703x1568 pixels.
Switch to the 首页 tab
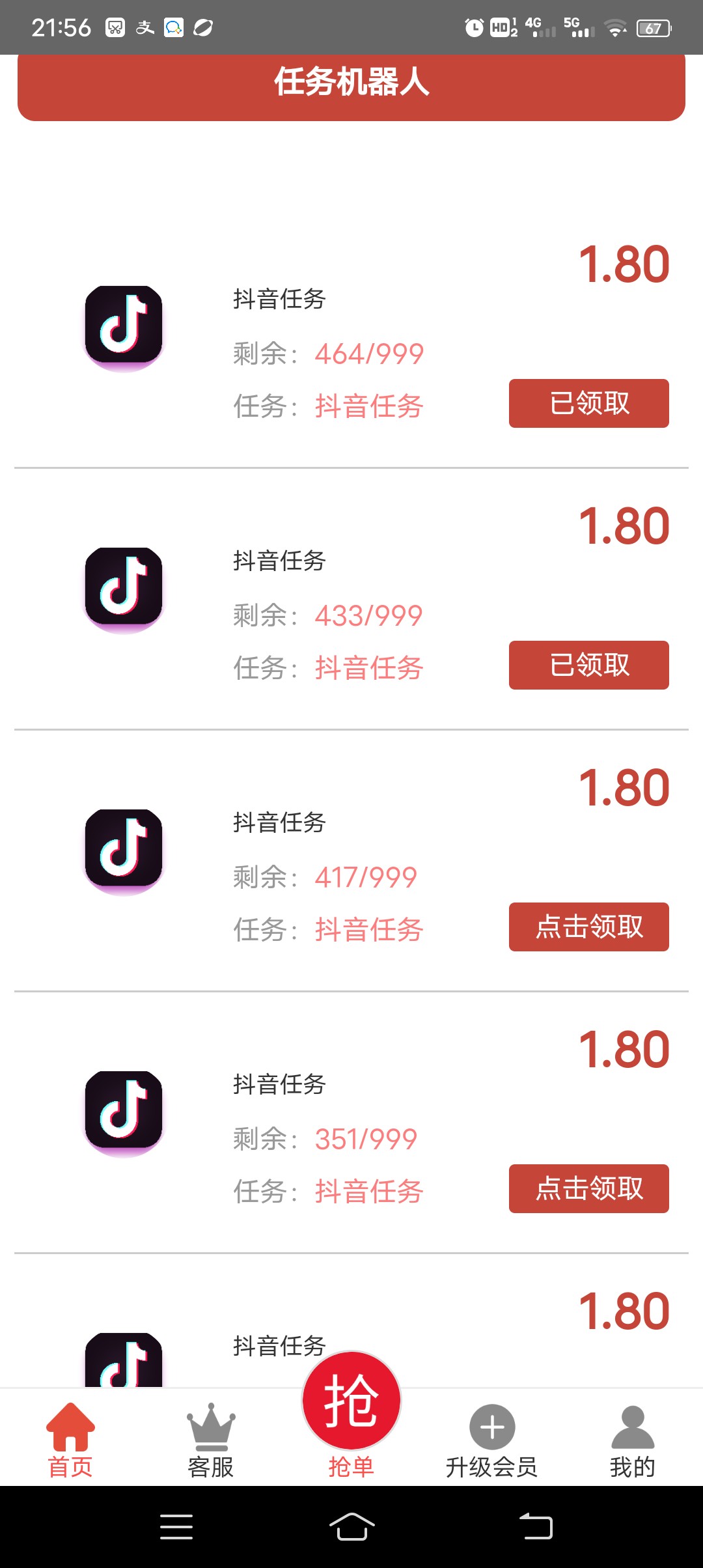(x=70, y=1440)
